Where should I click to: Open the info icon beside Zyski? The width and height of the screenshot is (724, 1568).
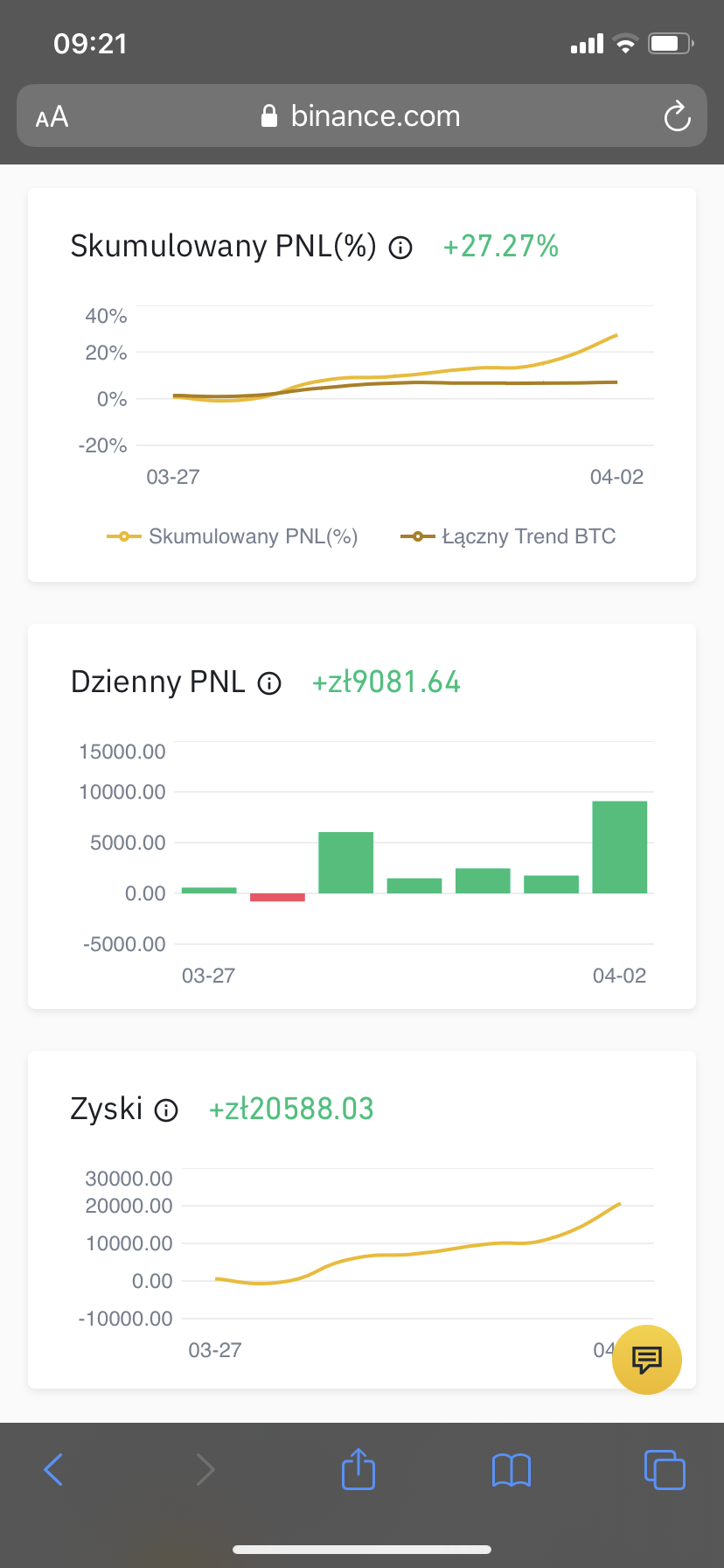166,1110
